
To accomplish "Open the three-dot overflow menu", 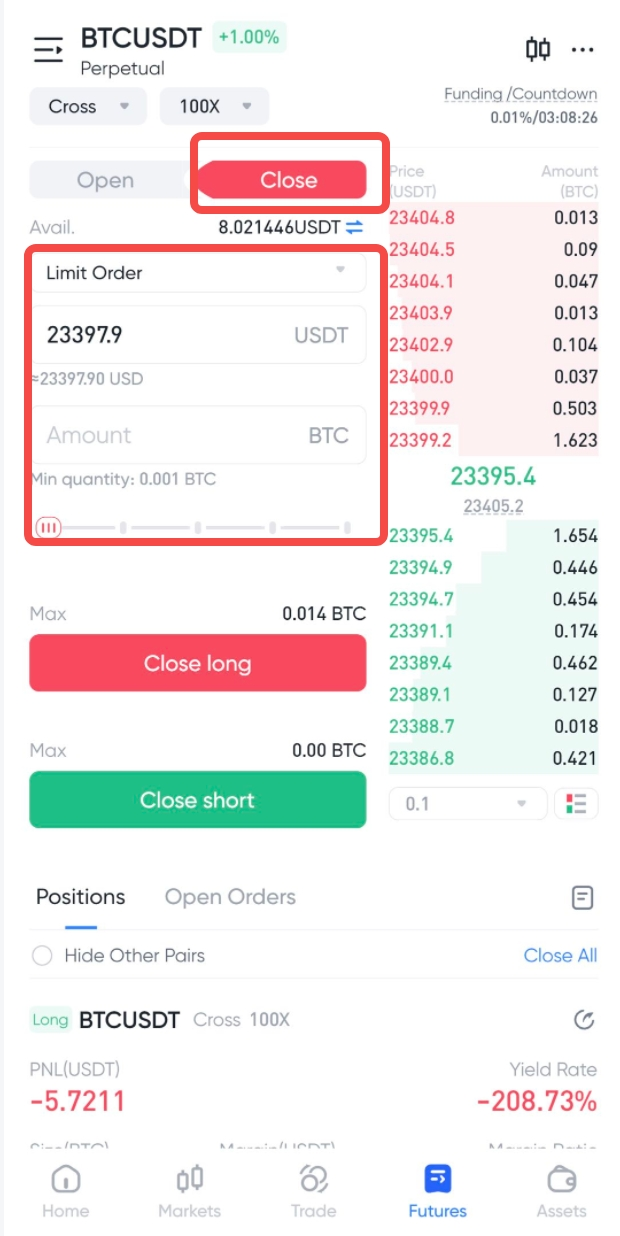I will (582, 49).
